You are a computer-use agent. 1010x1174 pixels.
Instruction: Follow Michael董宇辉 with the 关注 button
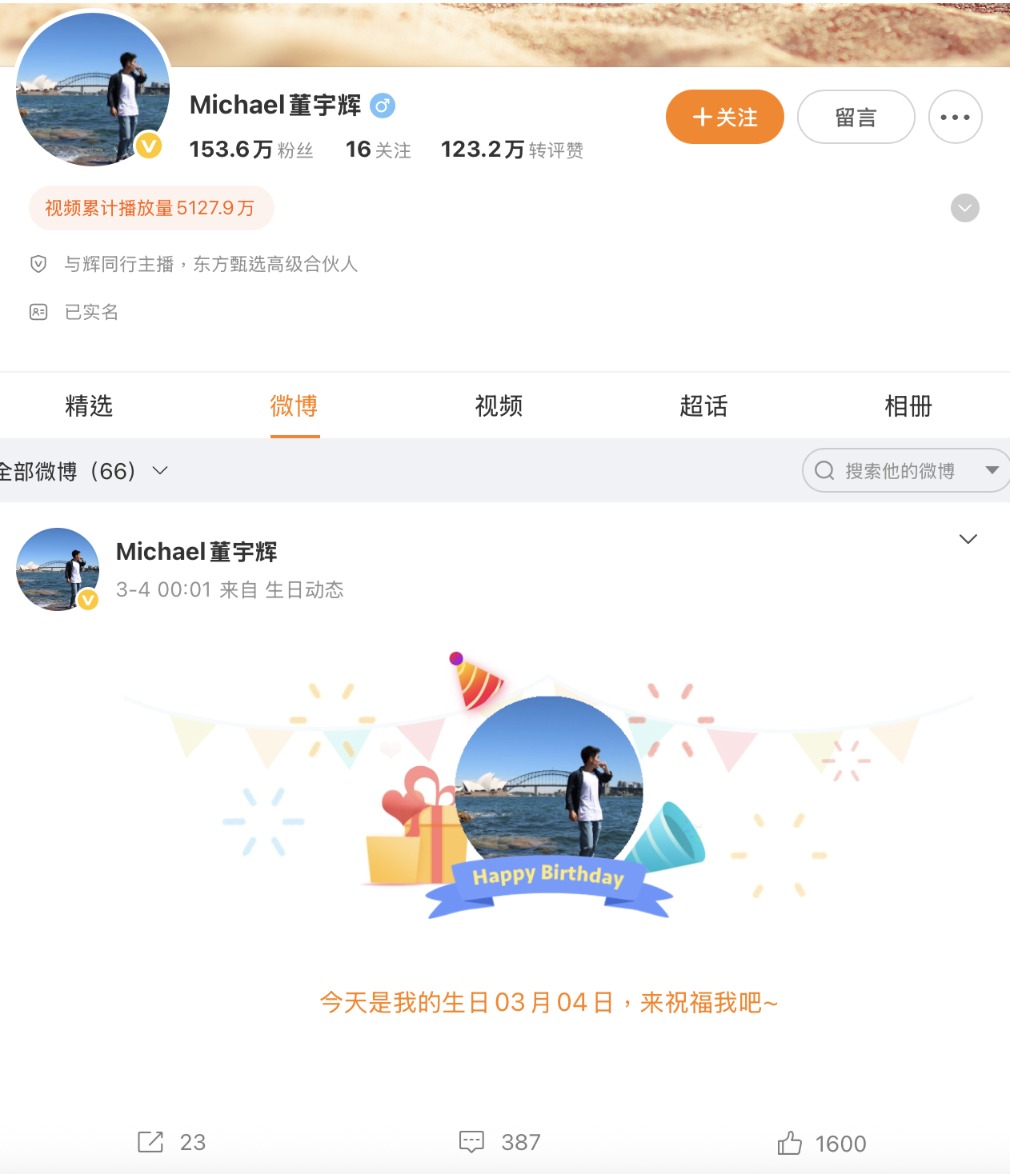coord(724,117)
